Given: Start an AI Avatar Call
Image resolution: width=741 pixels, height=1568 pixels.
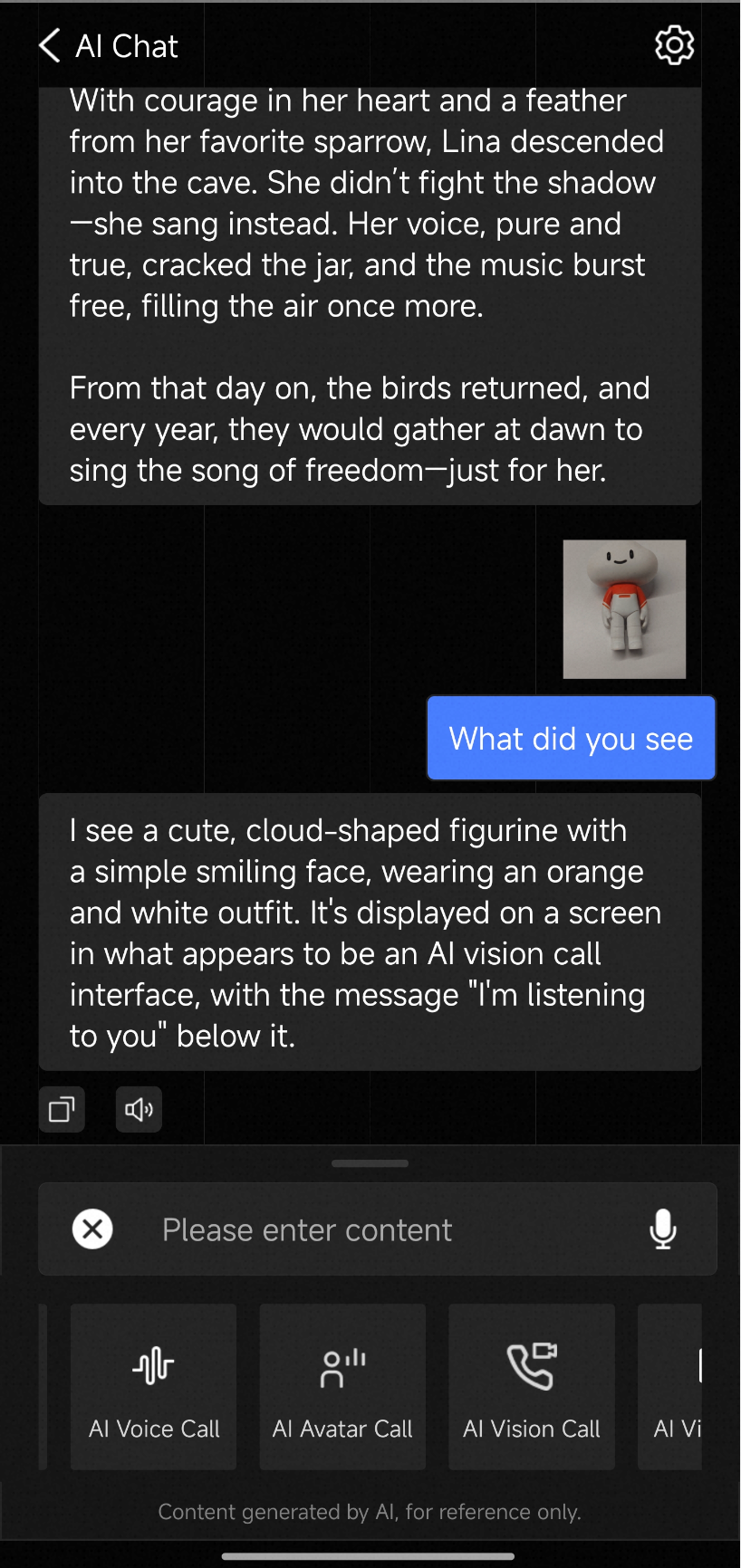Looking at the screenshot, I should 342,1387.
